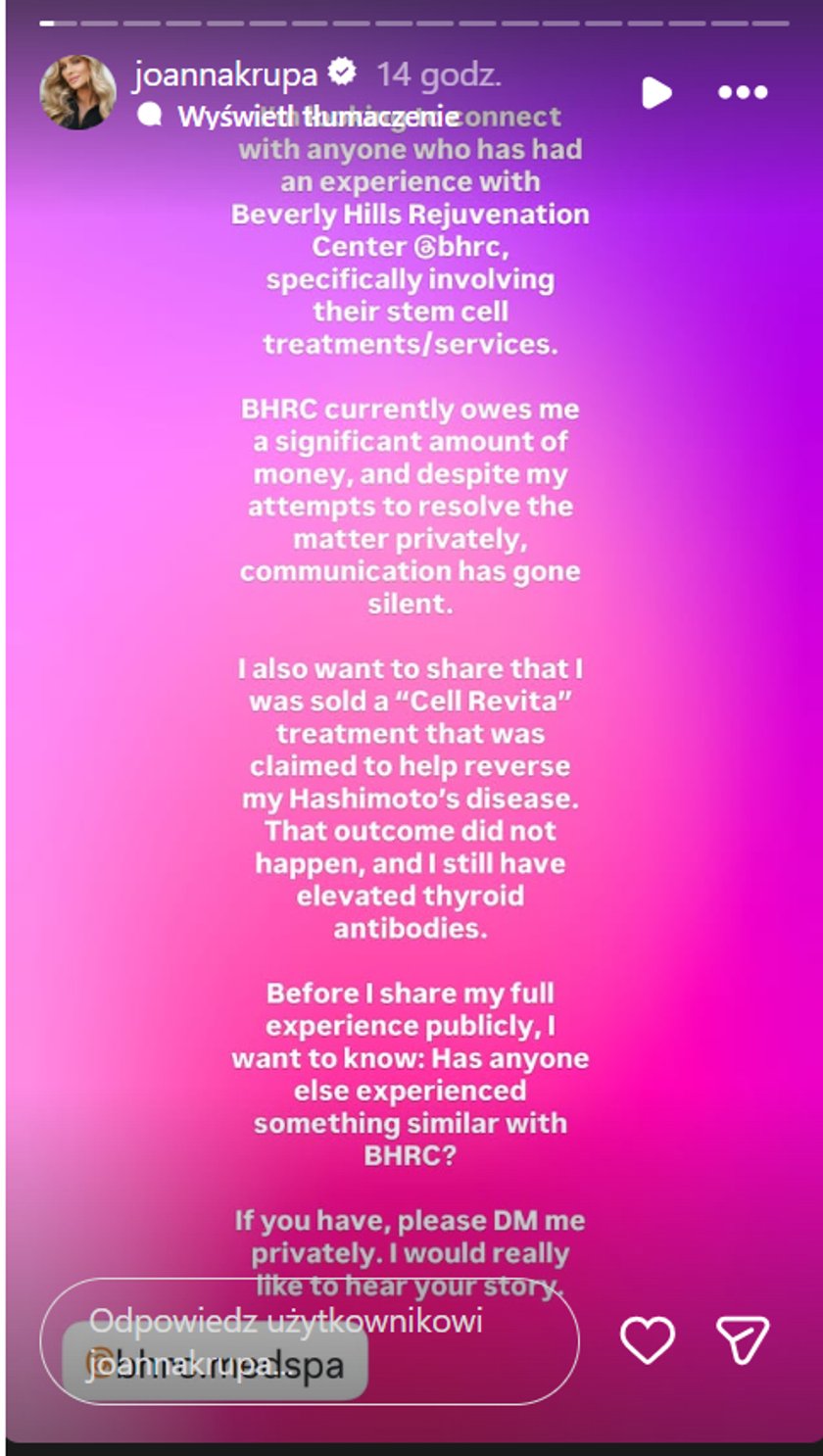Open the joannakrupa username link
This screenshot has height=1456, width=823.
[x=226, y=73]
